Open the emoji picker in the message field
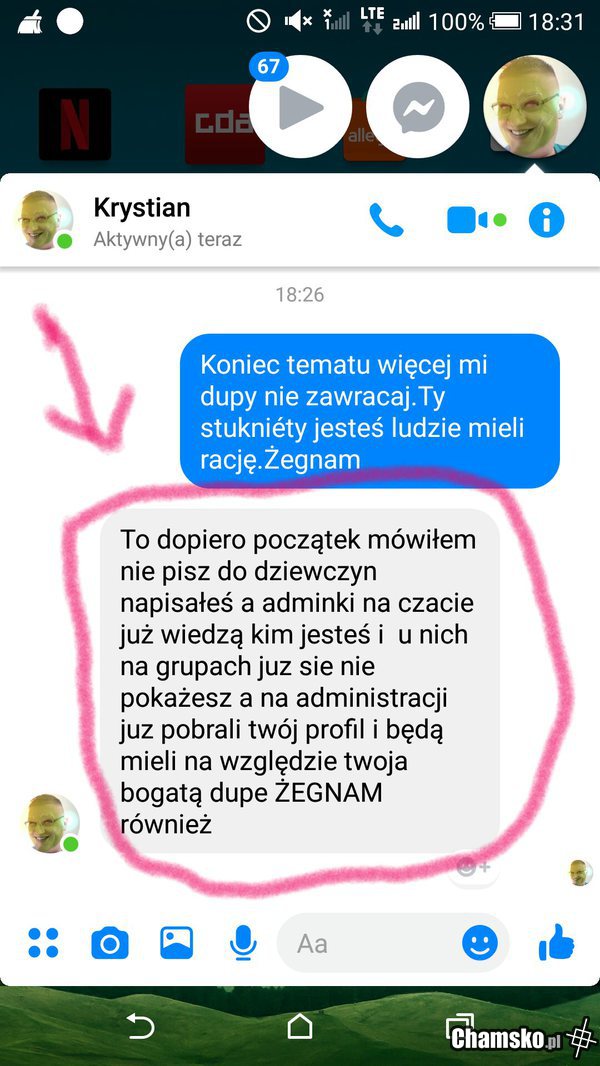The height and width of the screenshot is (1066, 600). [x=480, y=943]
